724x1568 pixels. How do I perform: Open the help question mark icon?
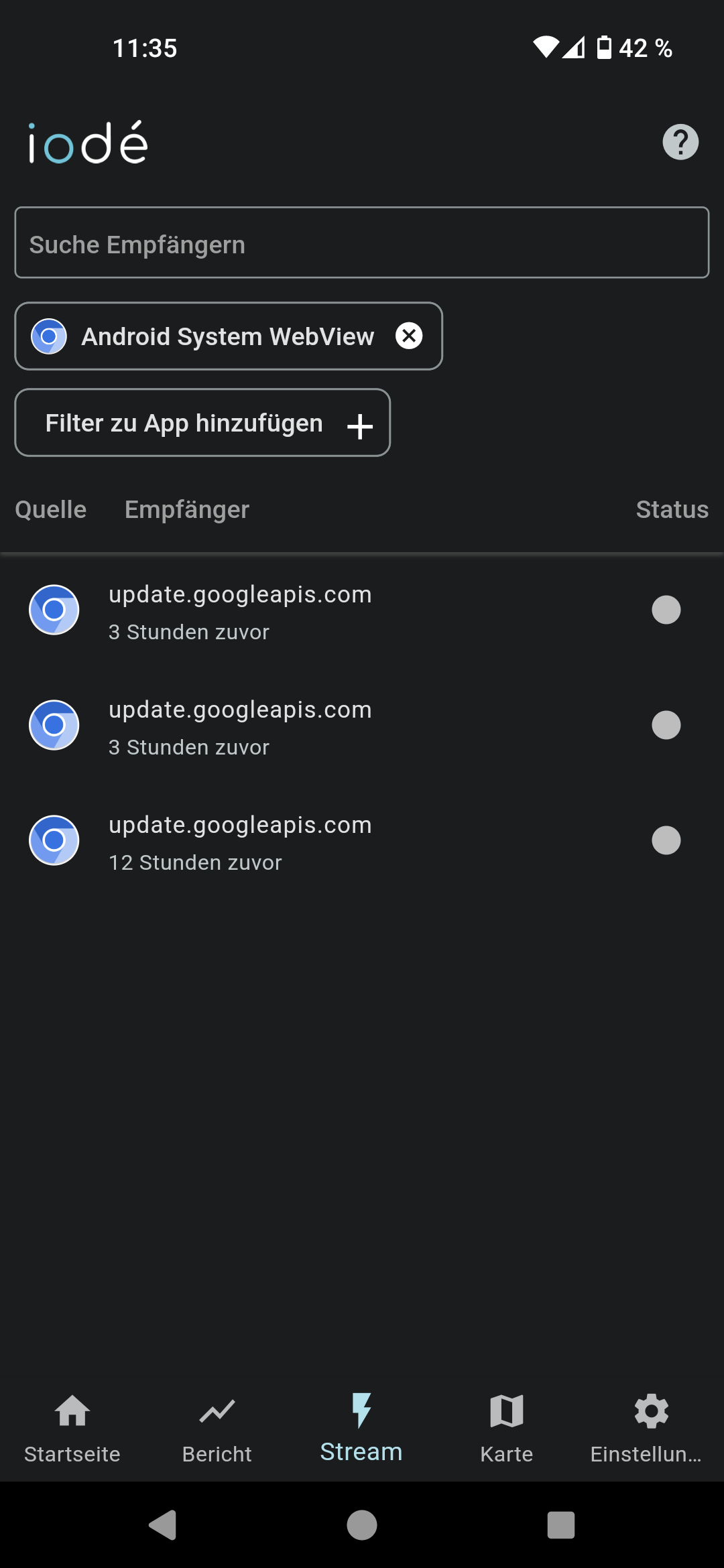[680, 142]
